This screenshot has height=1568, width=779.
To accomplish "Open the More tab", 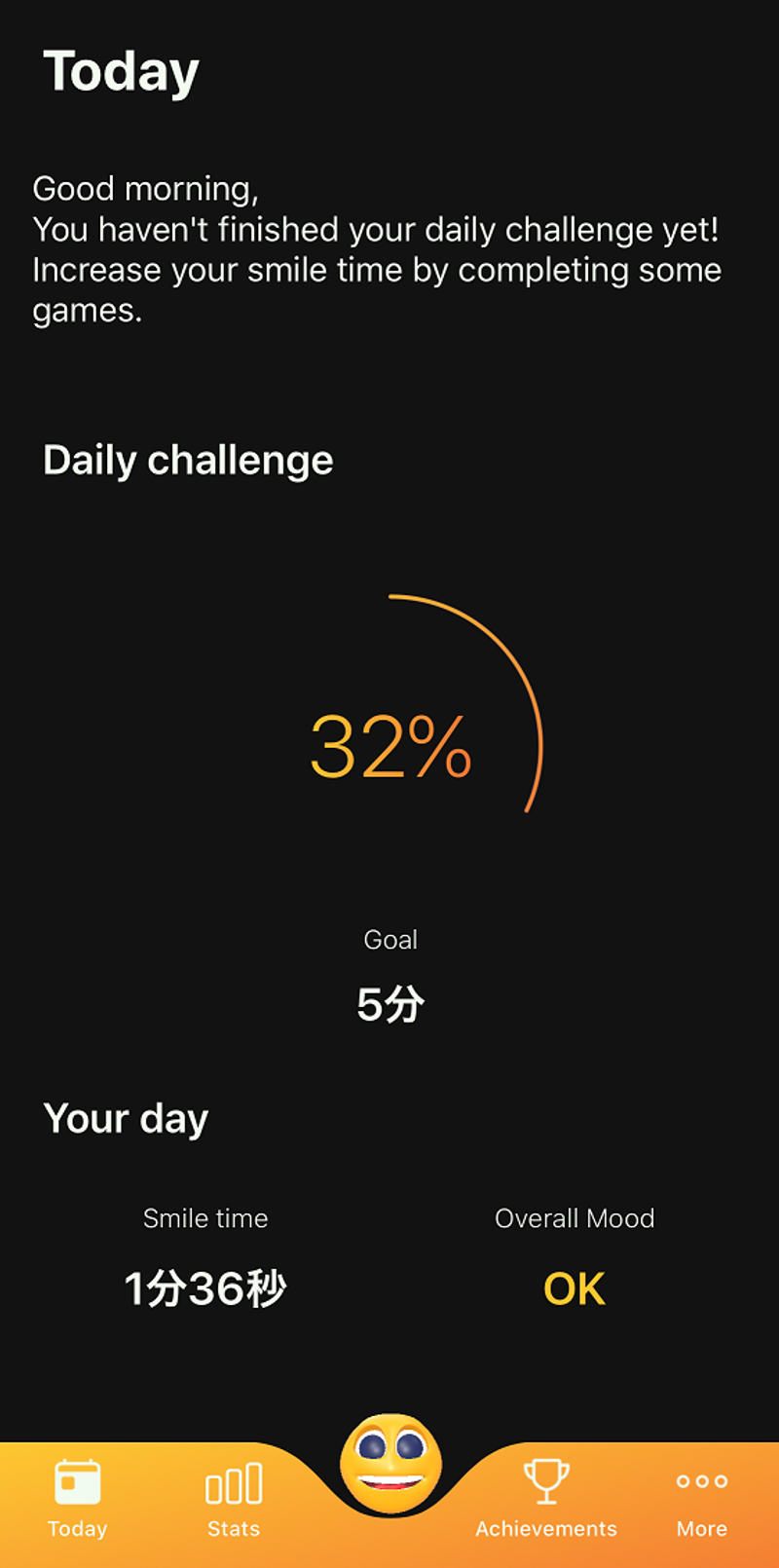I will (701, 1498).
